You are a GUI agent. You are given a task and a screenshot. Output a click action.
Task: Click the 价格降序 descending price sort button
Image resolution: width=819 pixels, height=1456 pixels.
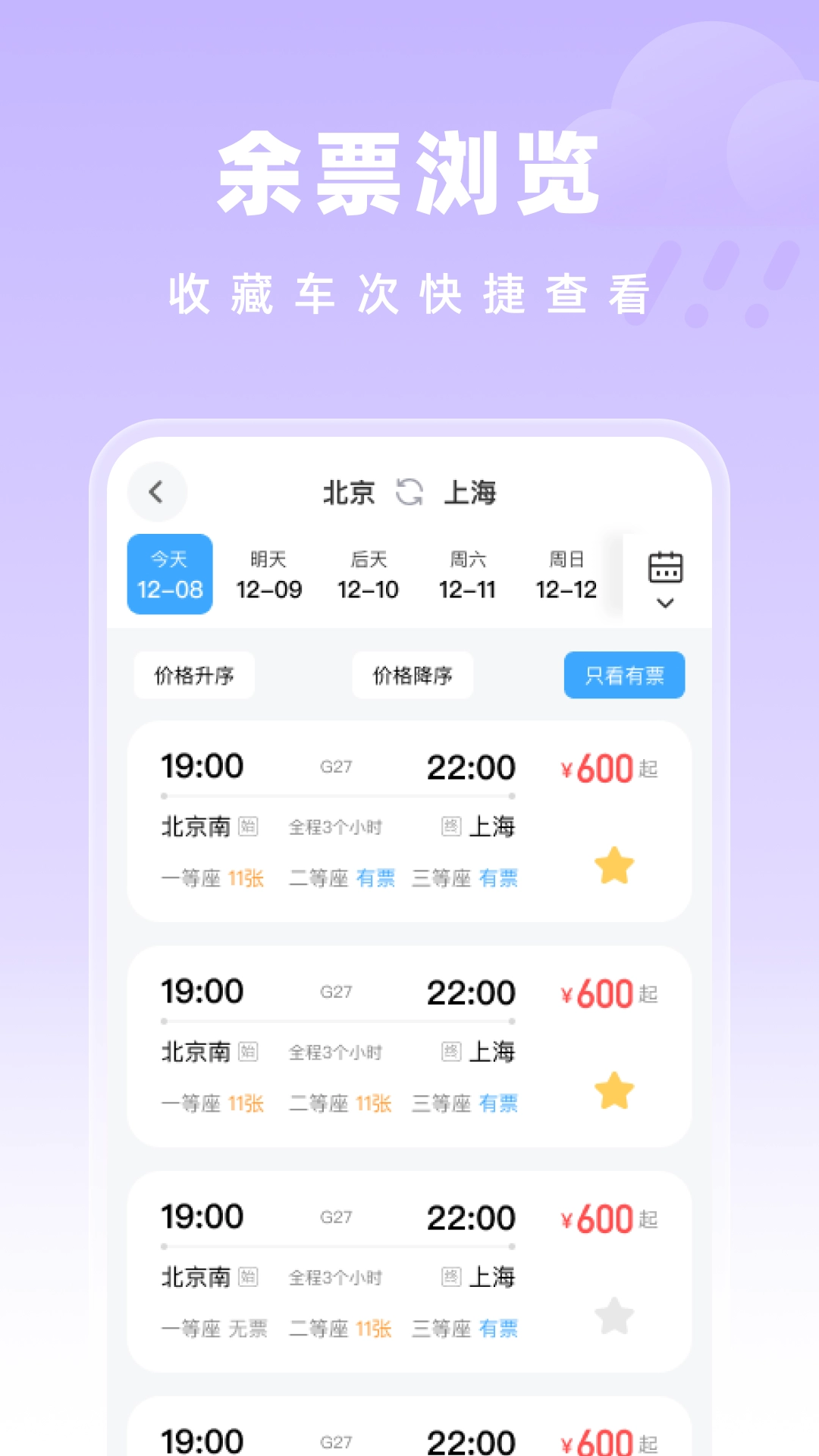413,675
